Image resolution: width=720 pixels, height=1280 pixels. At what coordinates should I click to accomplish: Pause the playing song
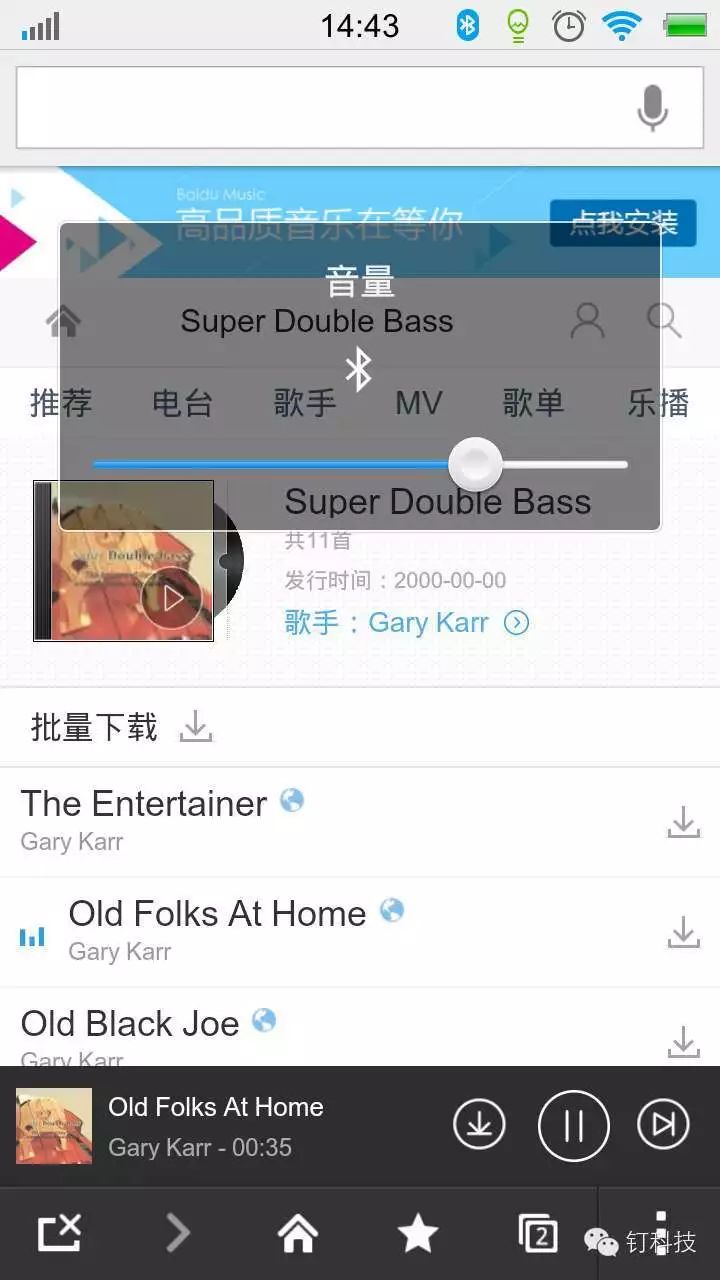click(x=573, y=1125)
